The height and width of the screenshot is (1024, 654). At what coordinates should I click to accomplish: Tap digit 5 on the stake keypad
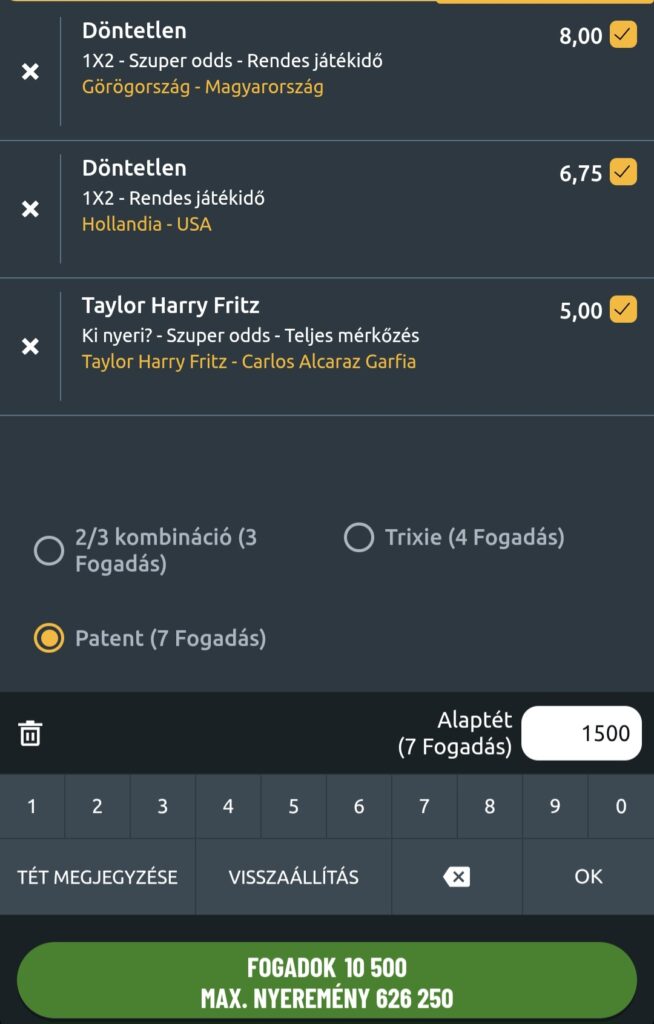293,806
